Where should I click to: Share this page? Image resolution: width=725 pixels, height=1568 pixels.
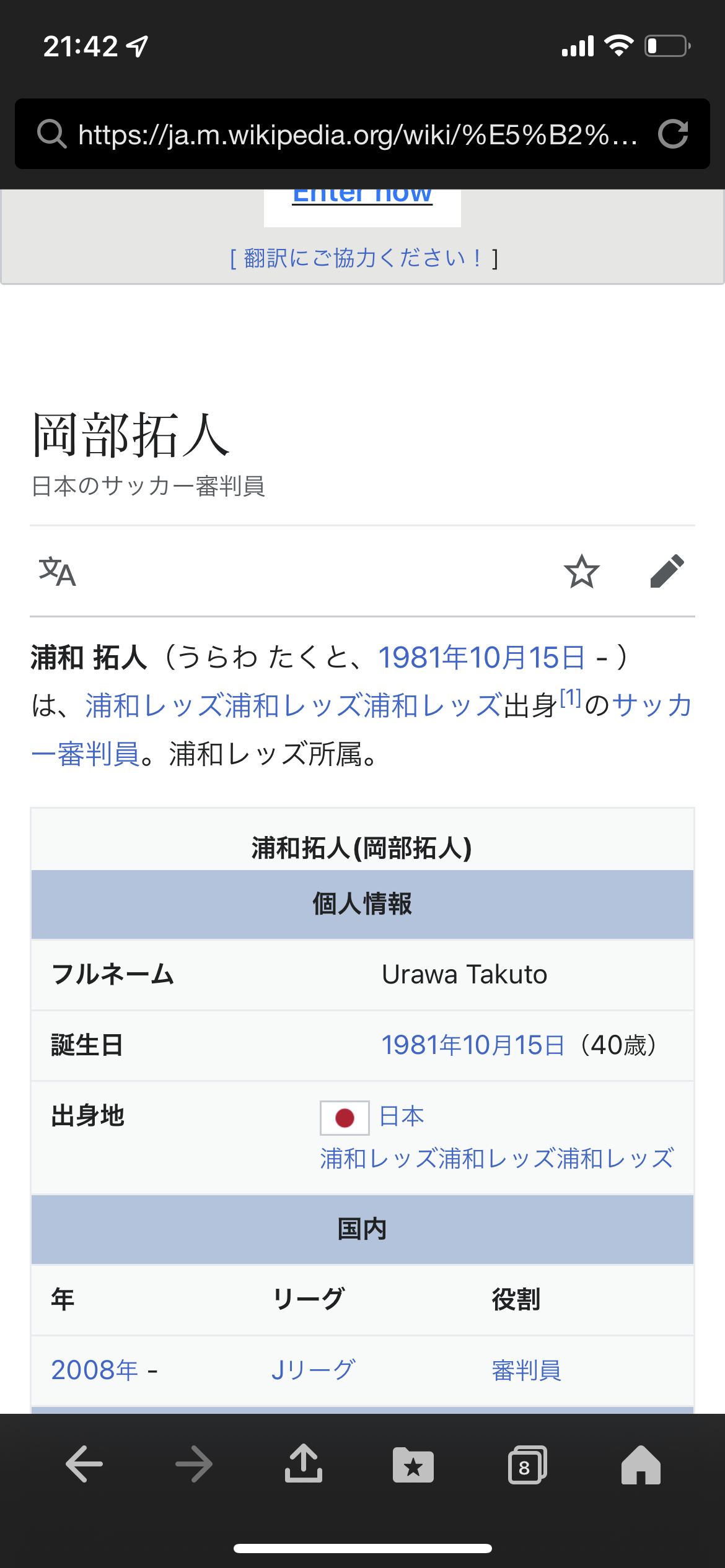303,1465
